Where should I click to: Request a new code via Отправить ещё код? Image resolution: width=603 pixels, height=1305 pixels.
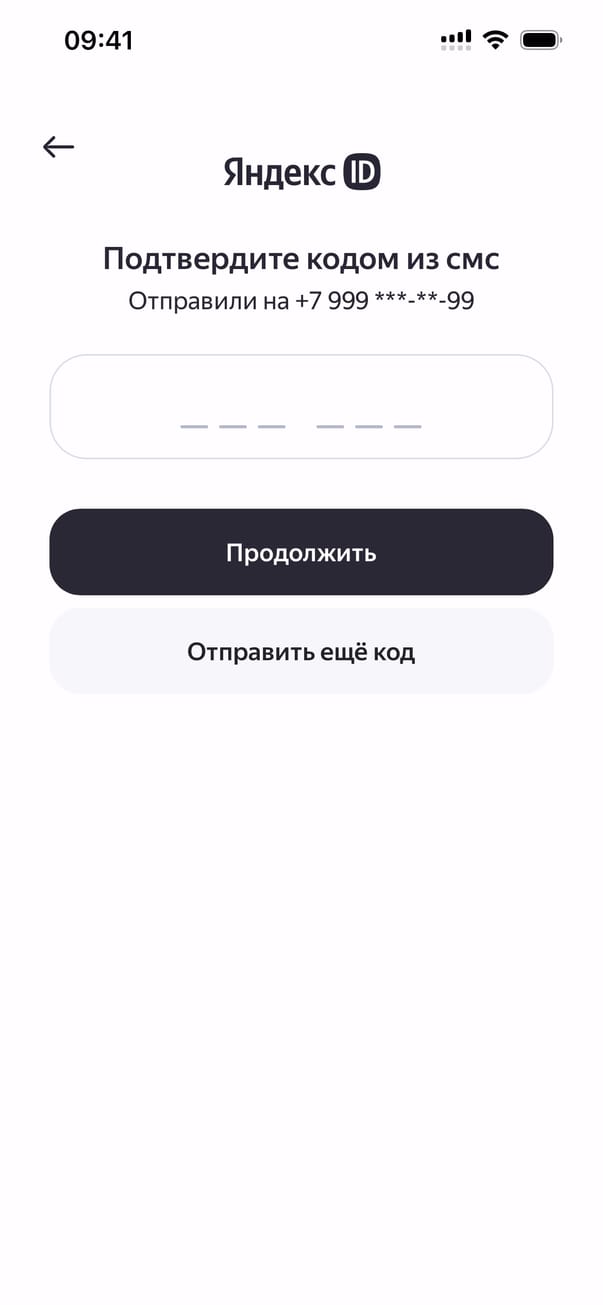point(301,652)
